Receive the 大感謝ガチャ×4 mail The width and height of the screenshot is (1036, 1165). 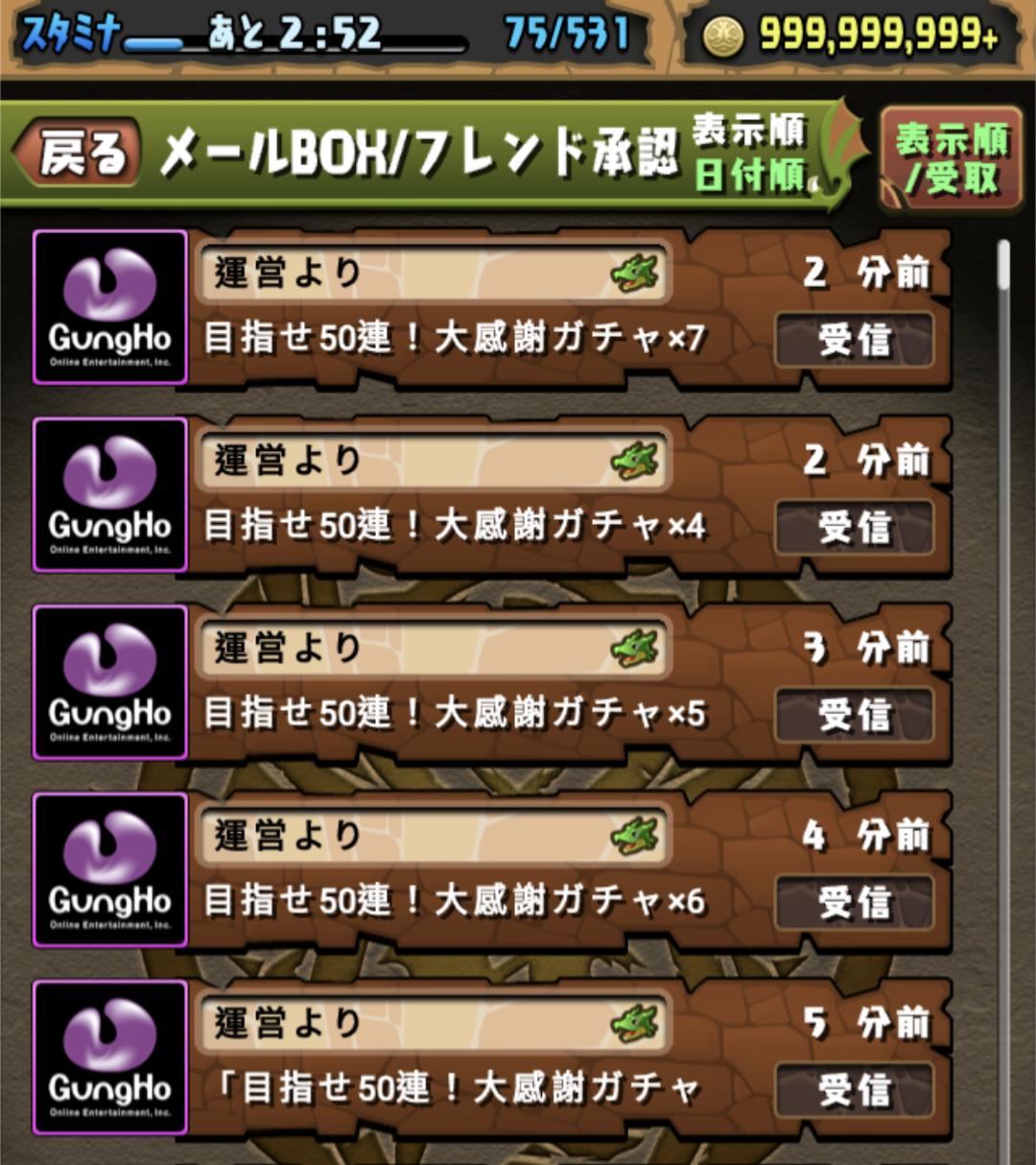[854, 527]
